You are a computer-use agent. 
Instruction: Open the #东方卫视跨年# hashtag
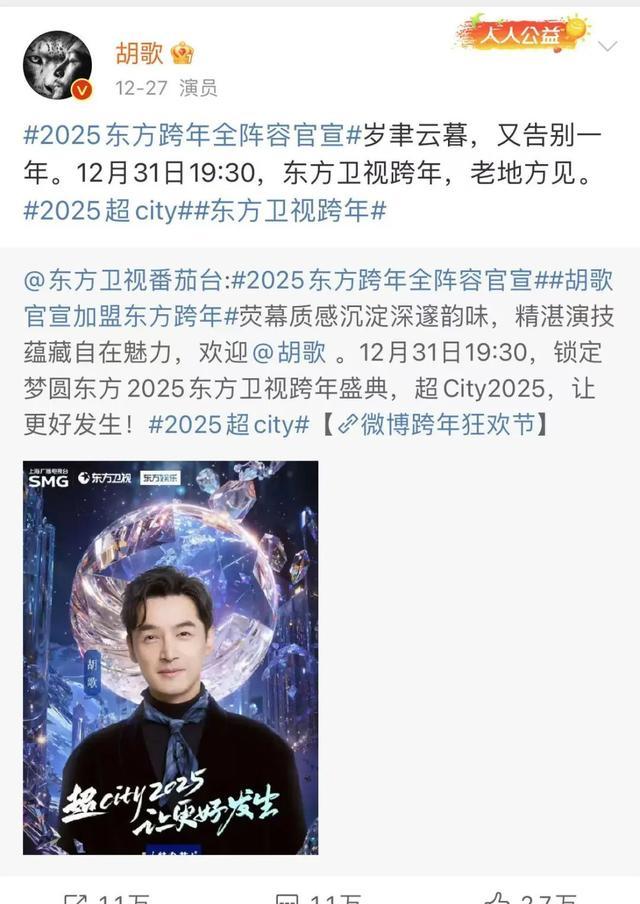coord(297,212)
